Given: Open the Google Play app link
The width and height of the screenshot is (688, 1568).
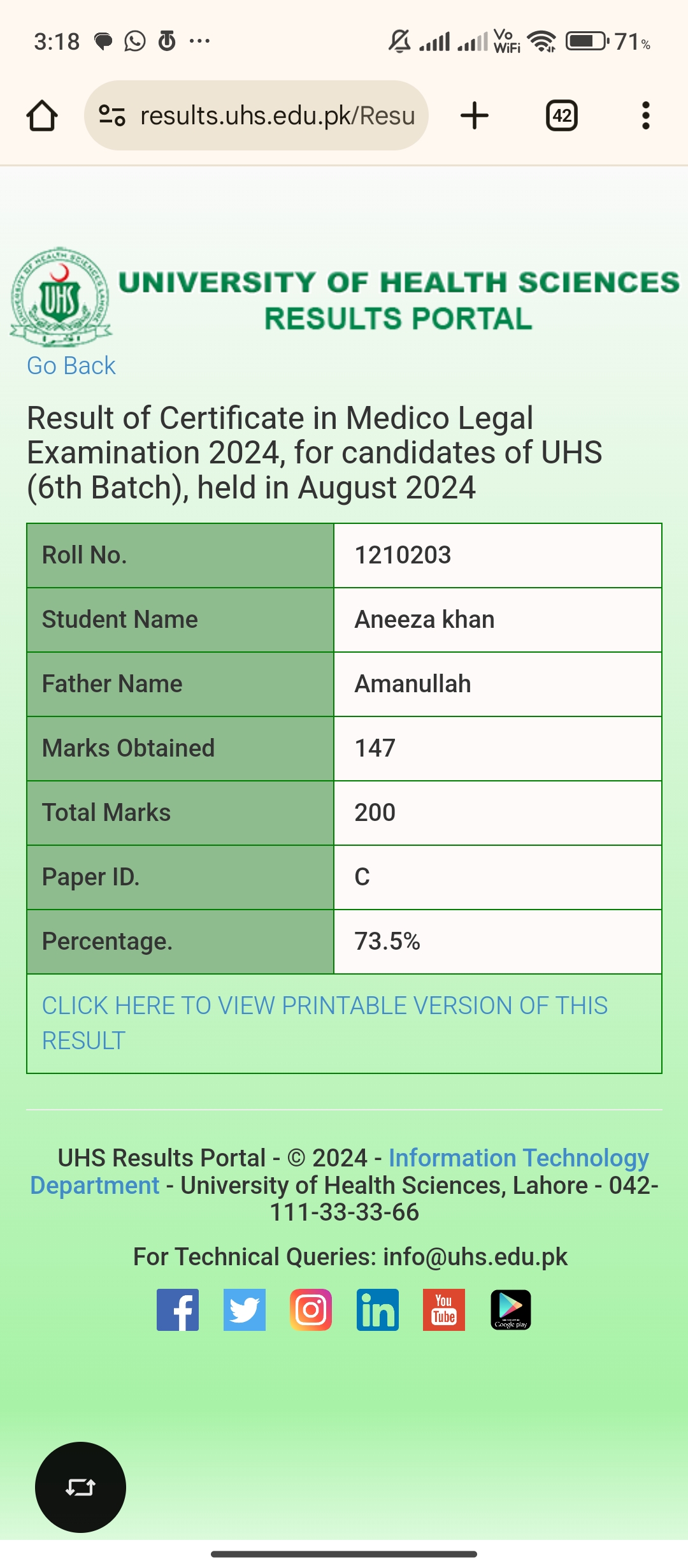Looking at the screenshot, I should (x=510, y=1310).
